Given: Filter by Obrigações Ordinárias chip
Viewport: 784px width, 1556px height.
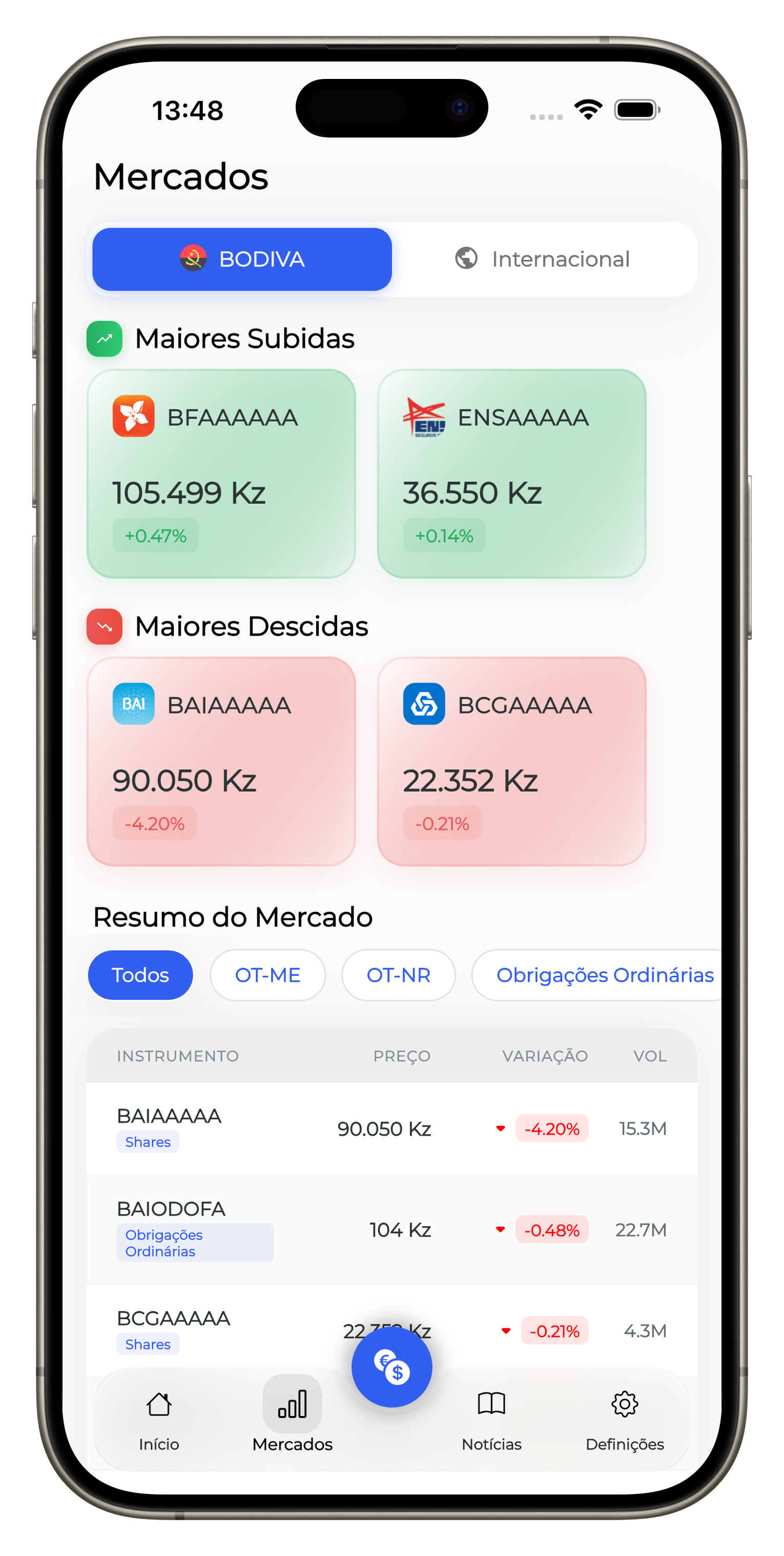Looking at the screenshot, I should 604,975.
